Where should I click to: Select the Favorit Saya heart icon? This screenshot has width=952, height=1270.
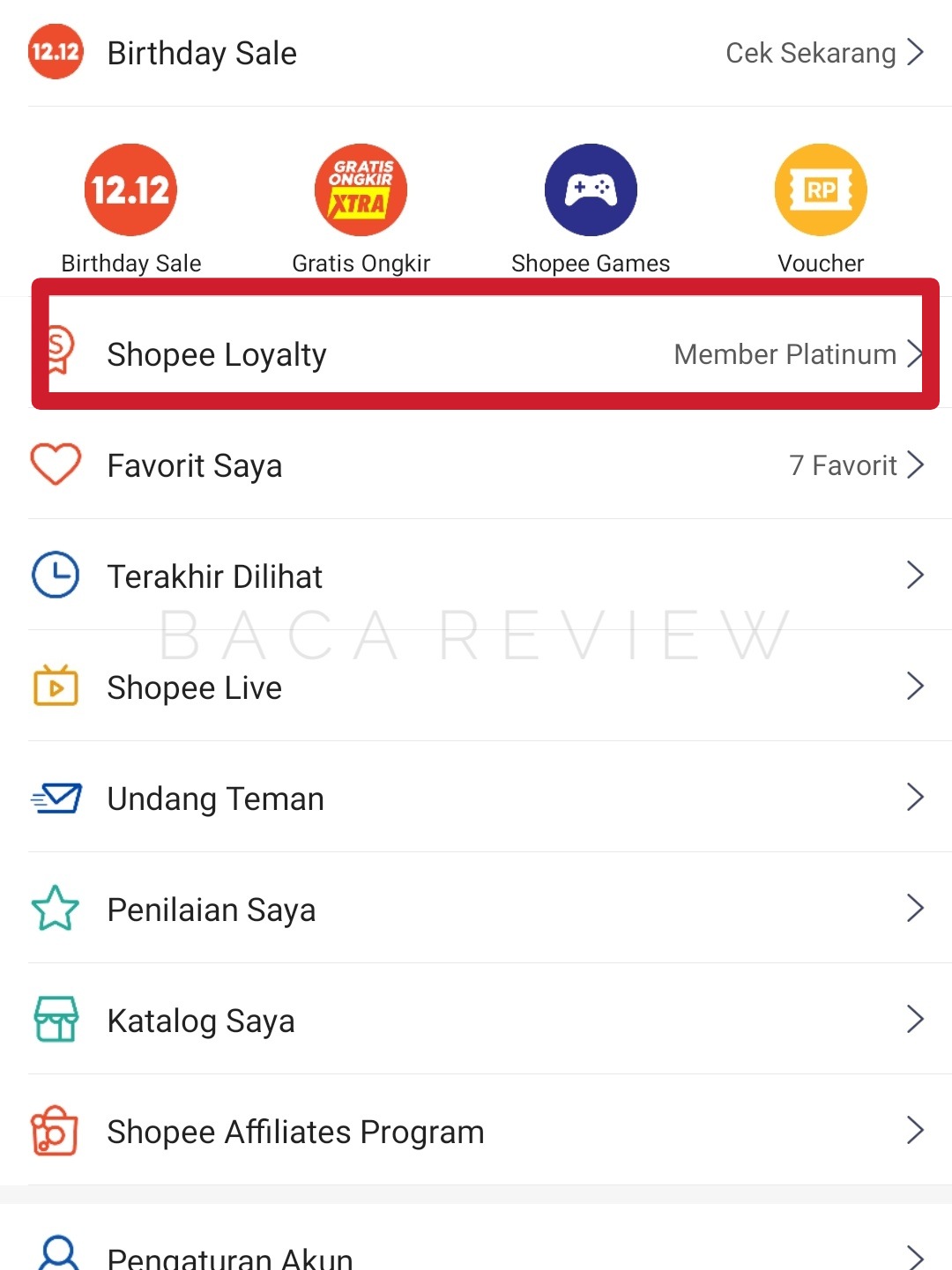[x=56, y=464]
